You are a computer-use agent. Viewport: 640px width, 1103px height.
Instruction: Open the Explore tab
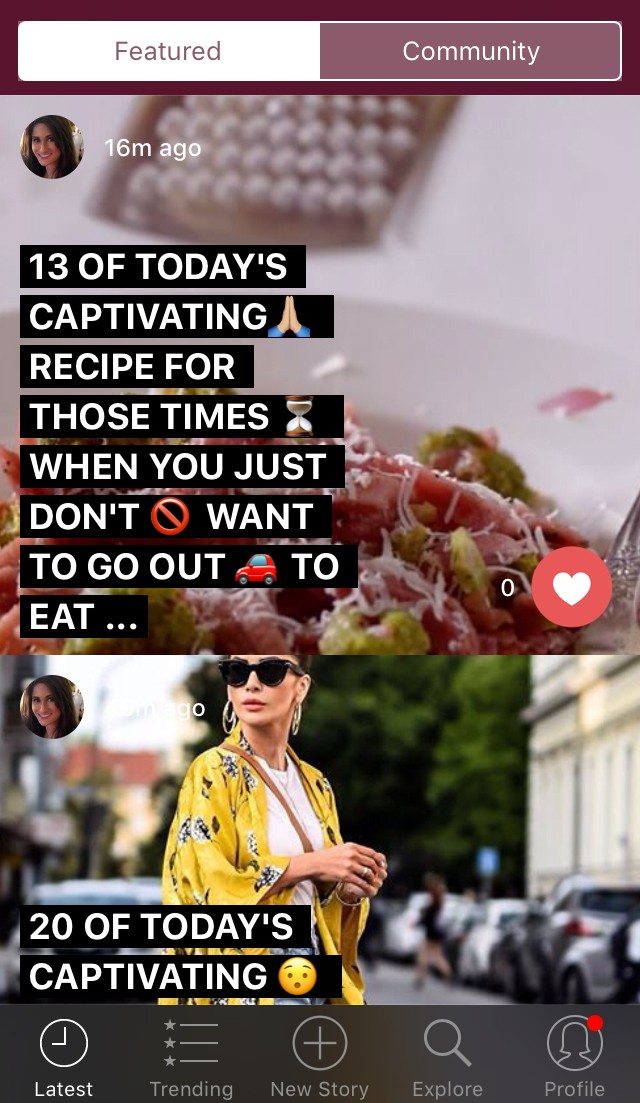point(447,1058)
